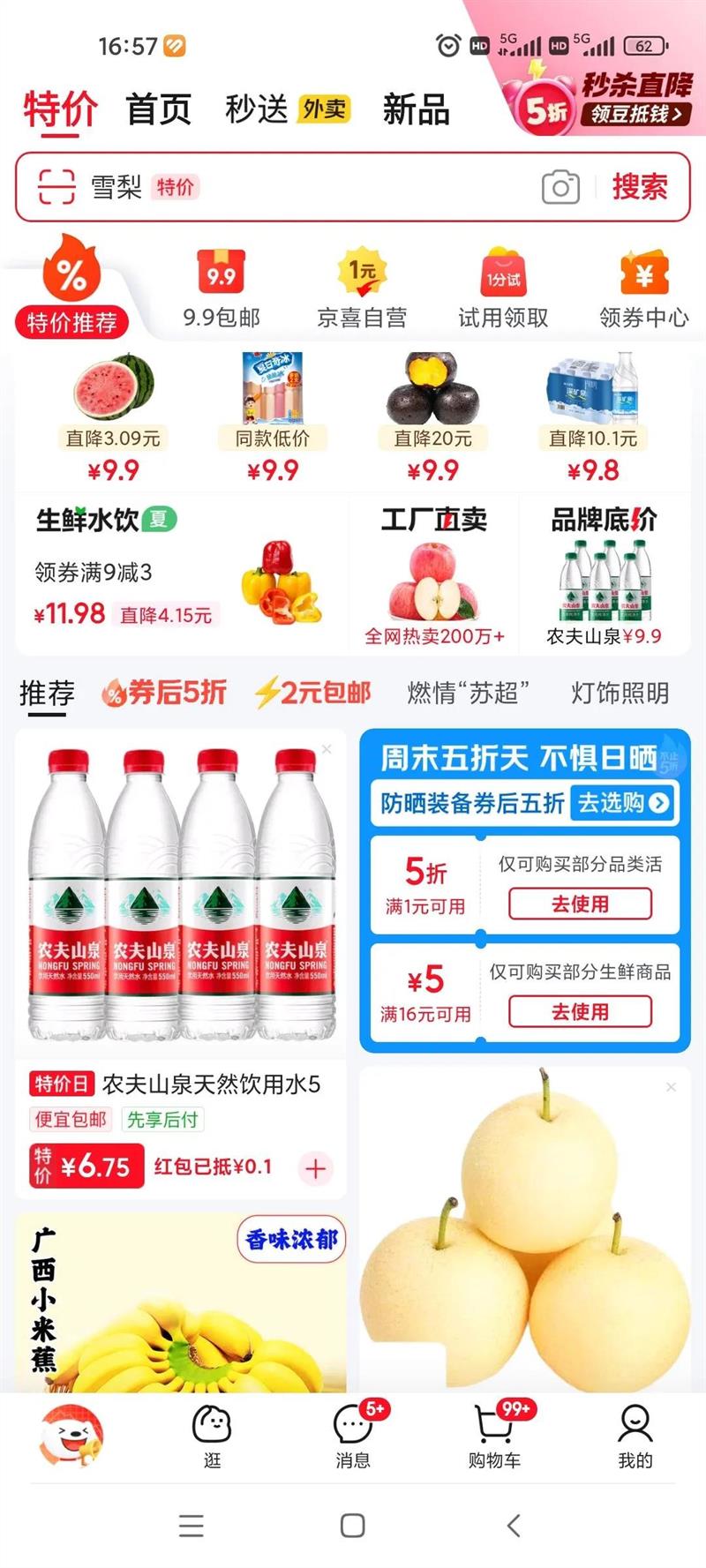Tap the 搜索 button

[x=640, y=186]
